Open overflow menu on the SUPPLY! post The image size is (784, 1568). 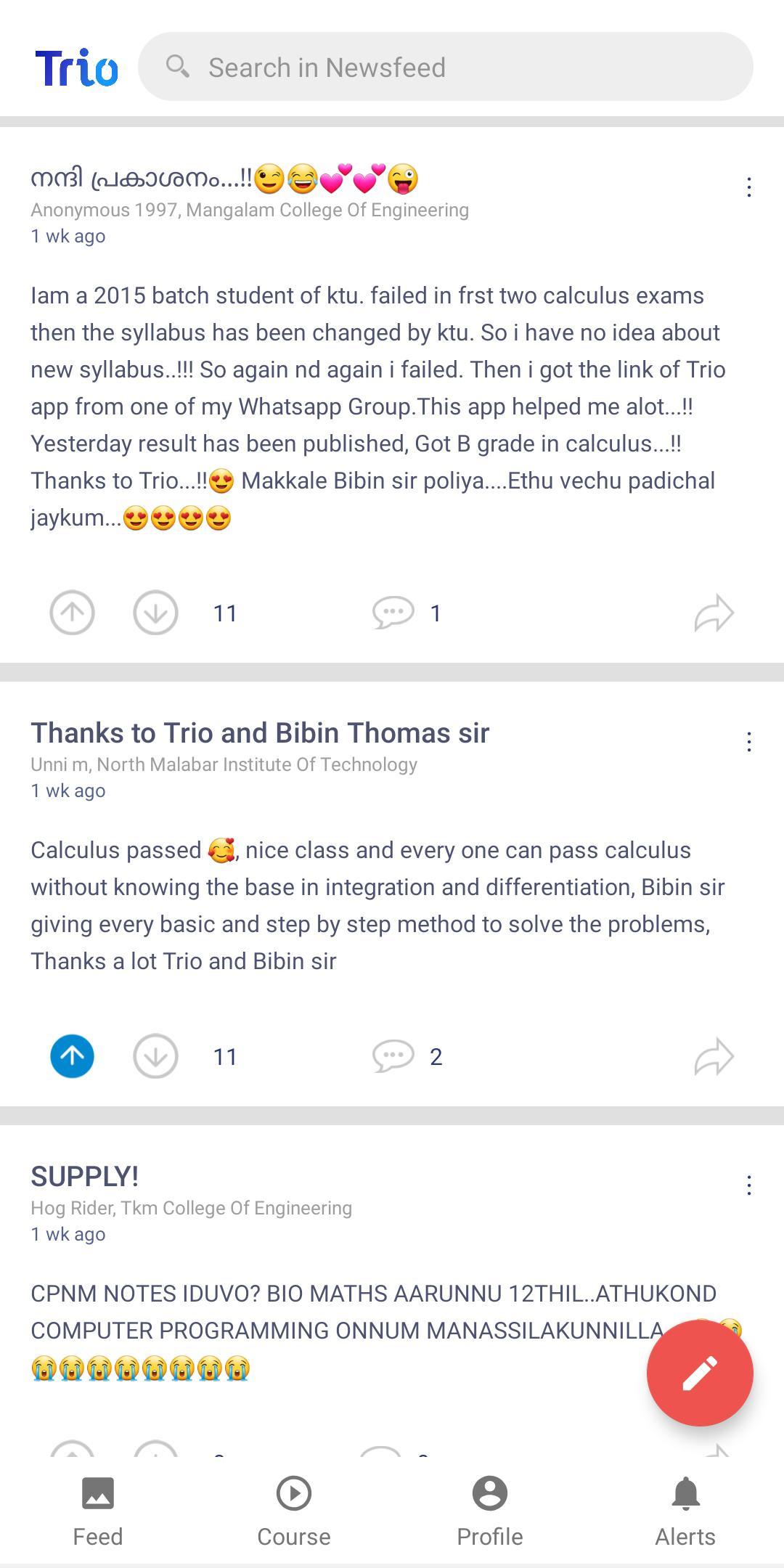click(748, 1185)
